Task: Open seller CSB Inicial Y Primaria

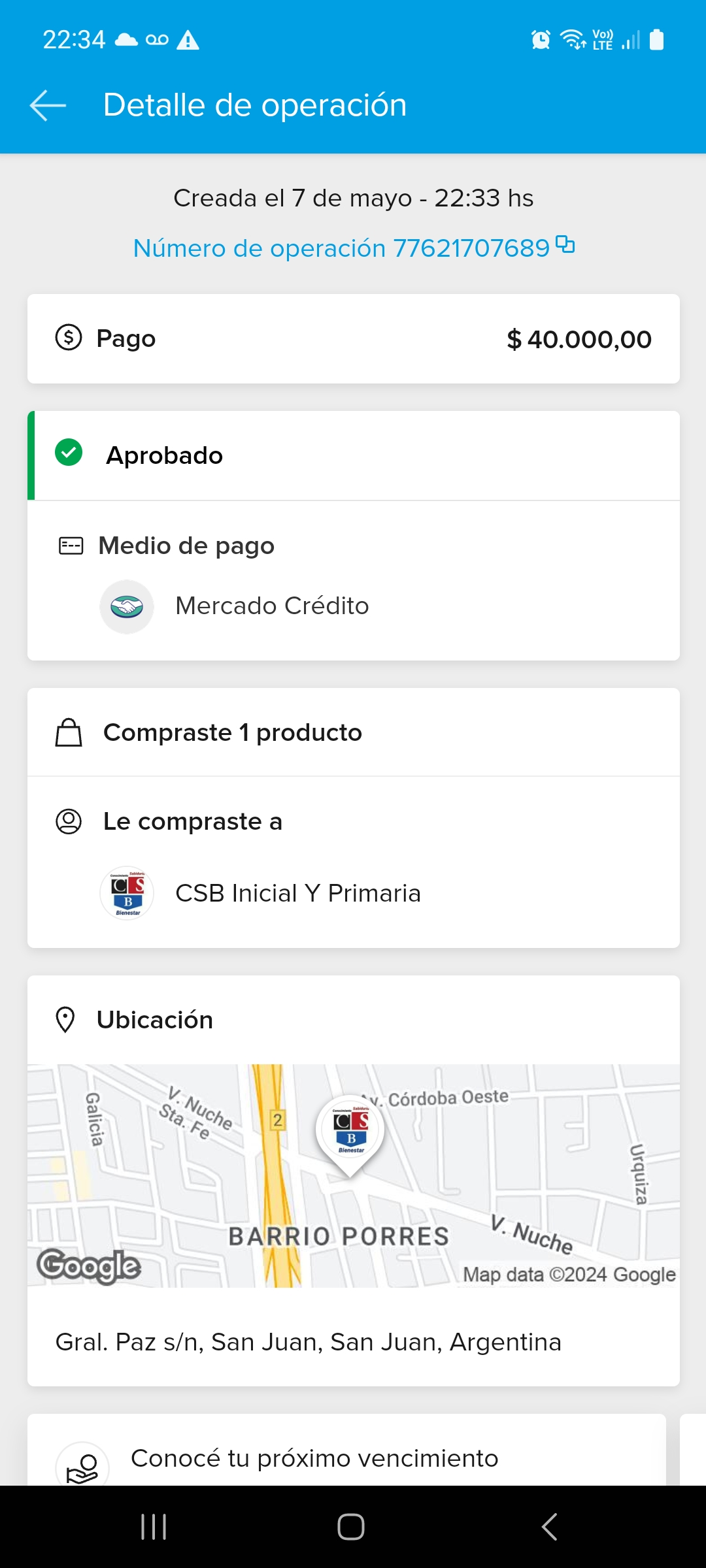Action: coord(297,893)
